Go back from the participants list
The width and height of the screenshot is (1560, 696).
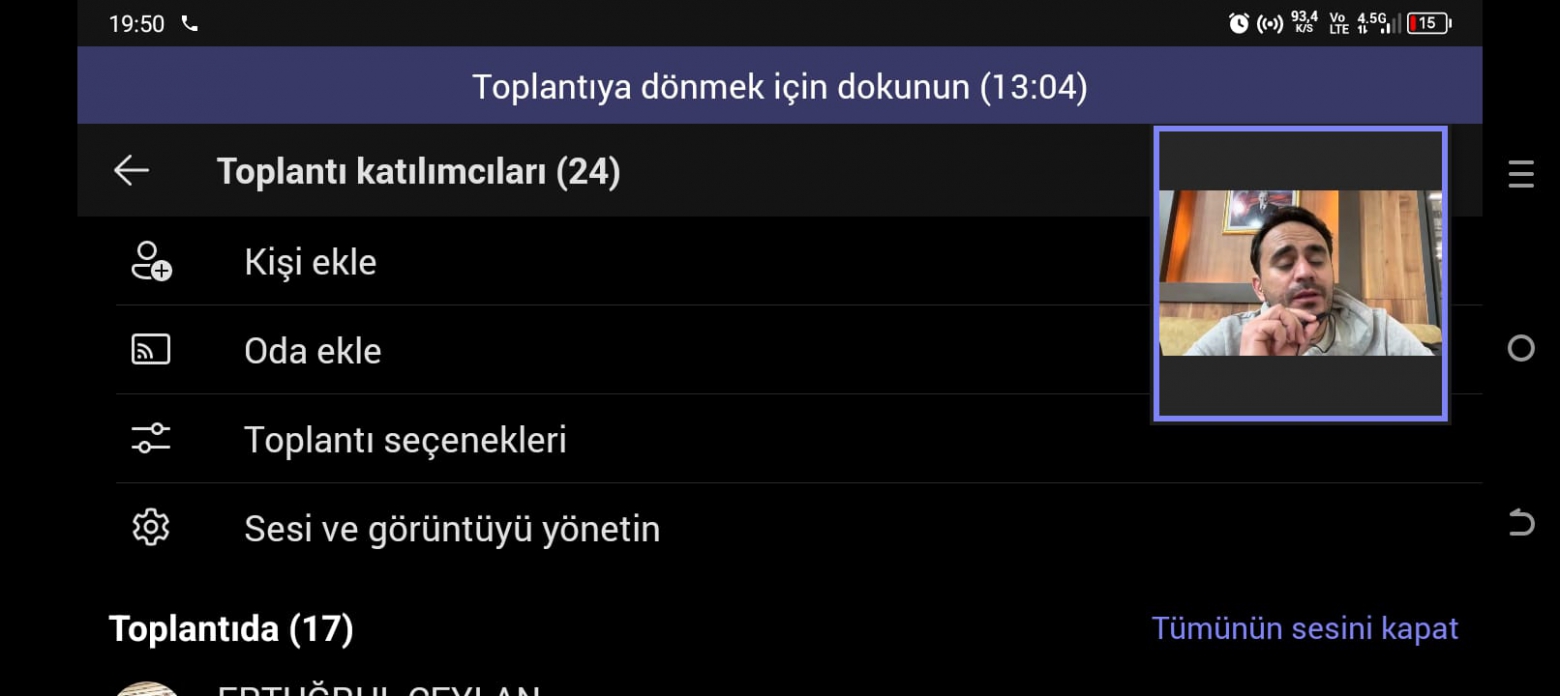coord(131,171)
